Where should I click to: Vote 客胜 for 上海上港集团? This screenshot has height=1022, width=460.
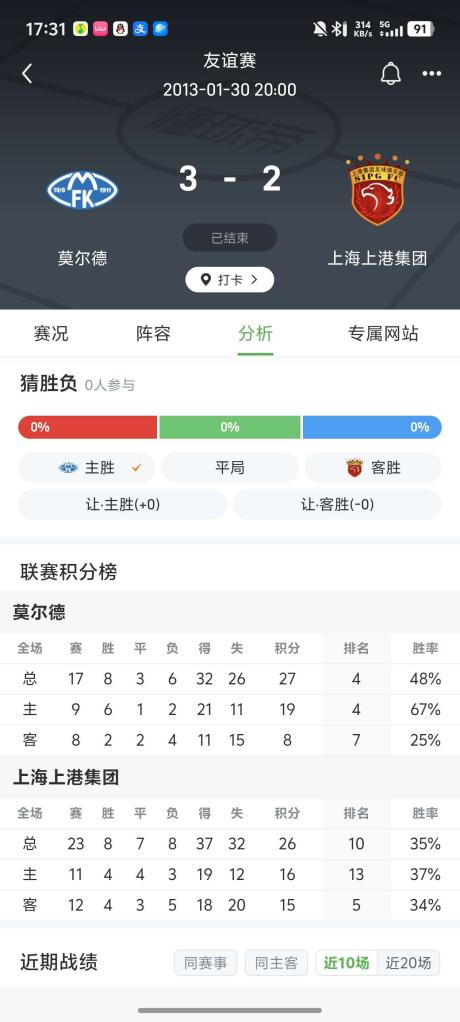[373, 467]
